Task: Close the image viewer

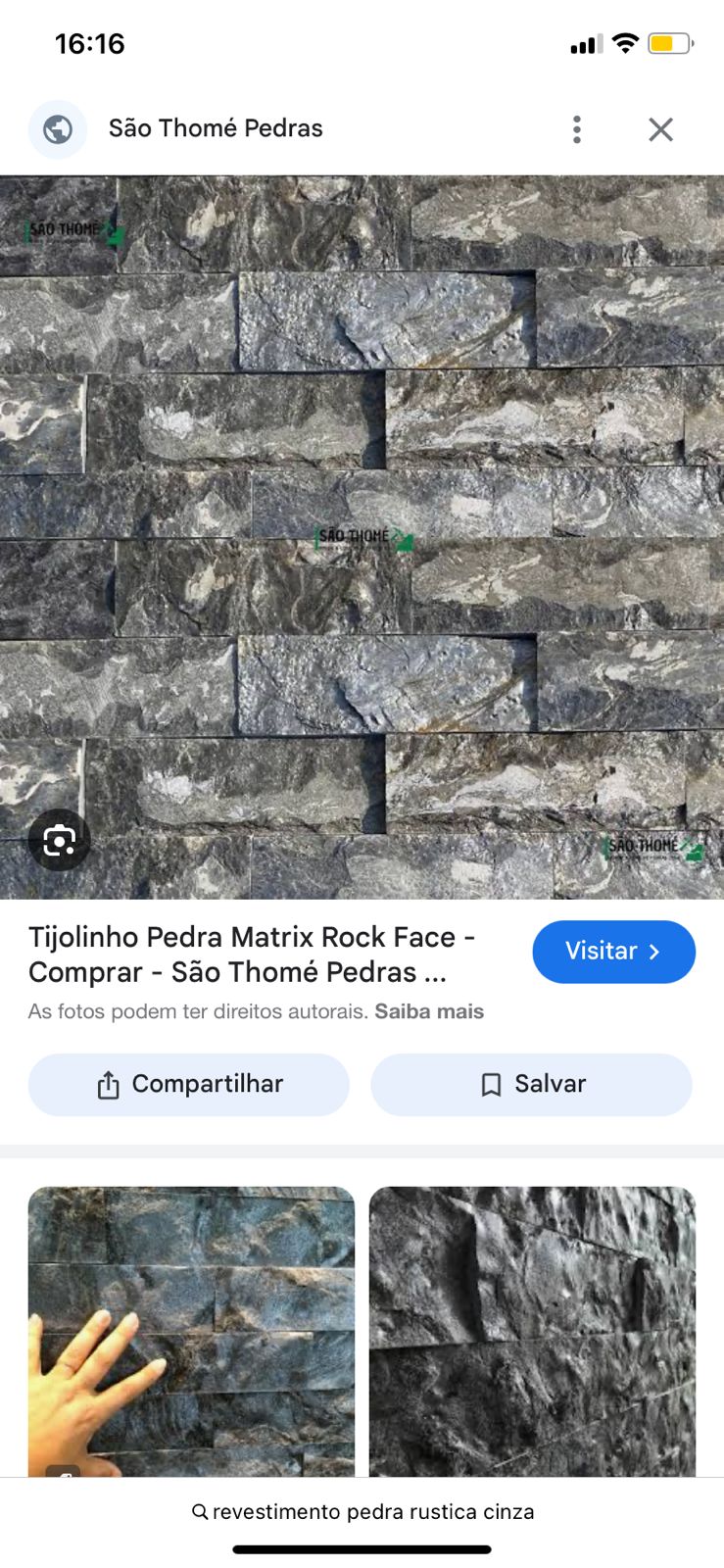Action: click(x=660, y=129)
